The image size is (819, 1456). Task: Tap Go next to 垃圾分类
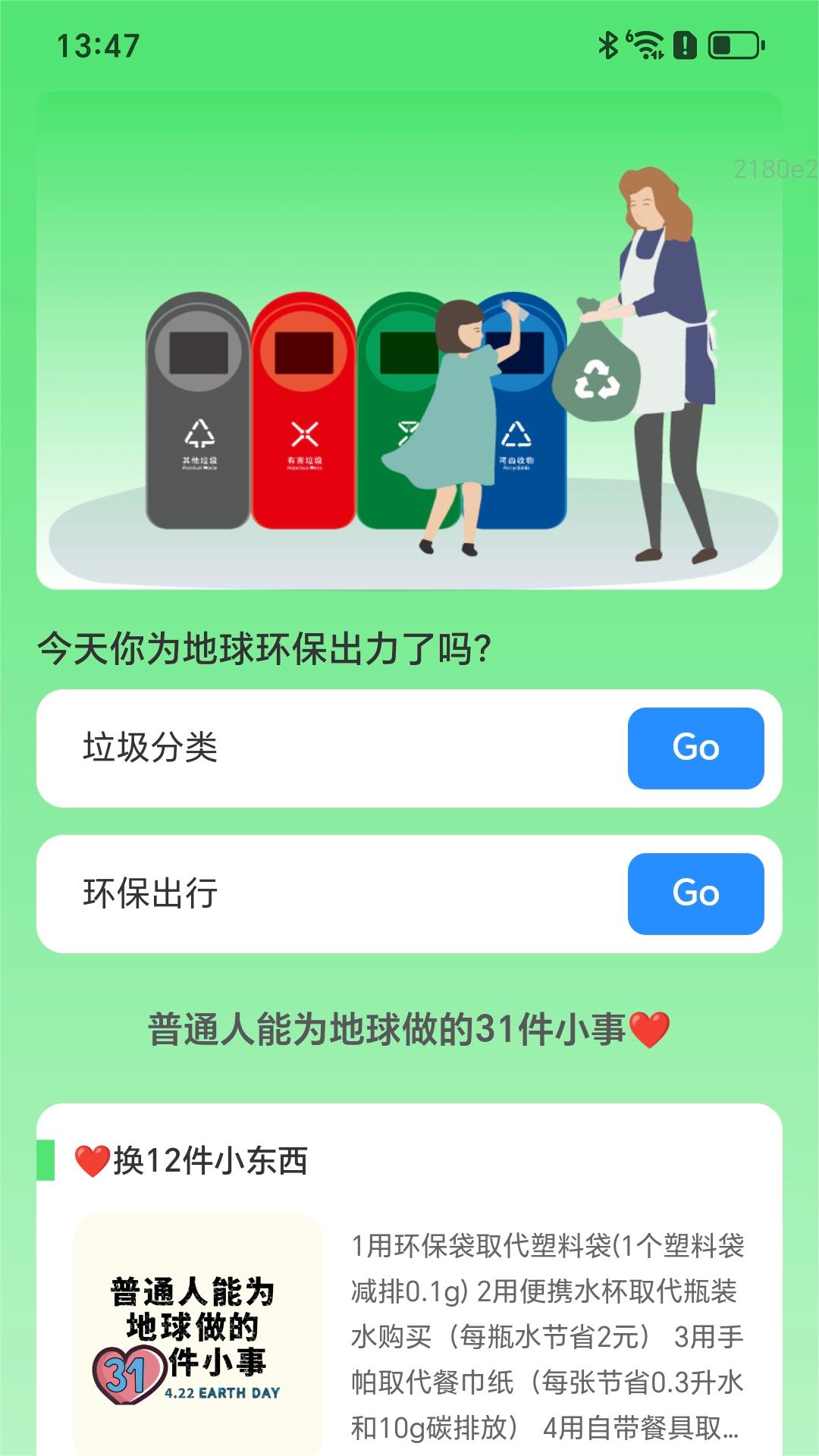pyautogui.click(x=695, y=748)
